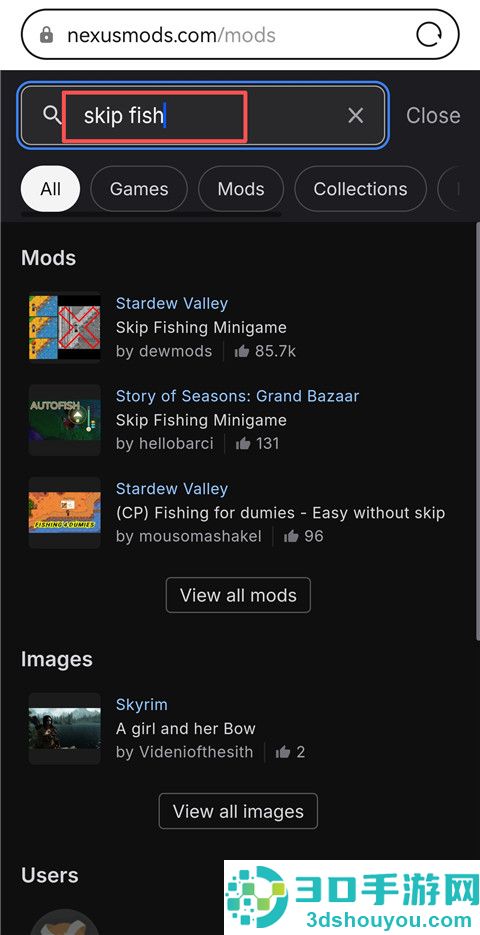Tap the nexusmods.com address bar

click(240, 35)
